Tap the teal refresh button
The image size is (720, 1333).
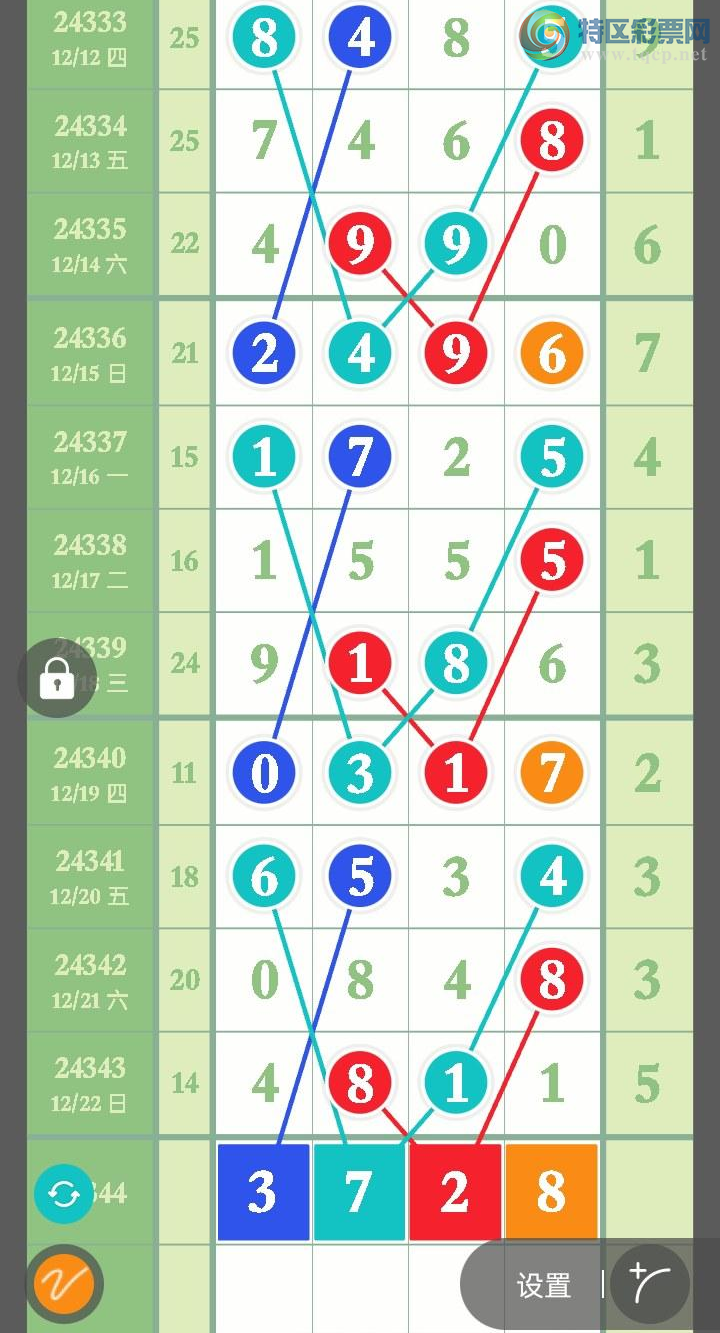pos(64,1193)
